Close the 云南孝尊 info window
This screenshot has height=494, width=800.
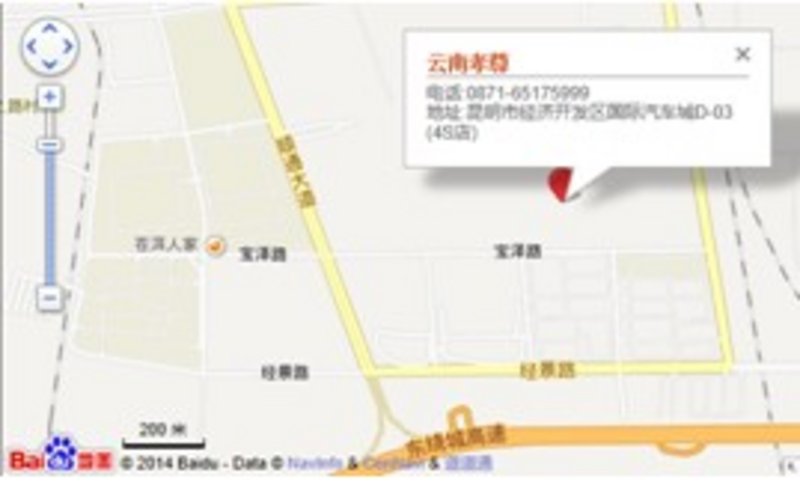[742, 54]
